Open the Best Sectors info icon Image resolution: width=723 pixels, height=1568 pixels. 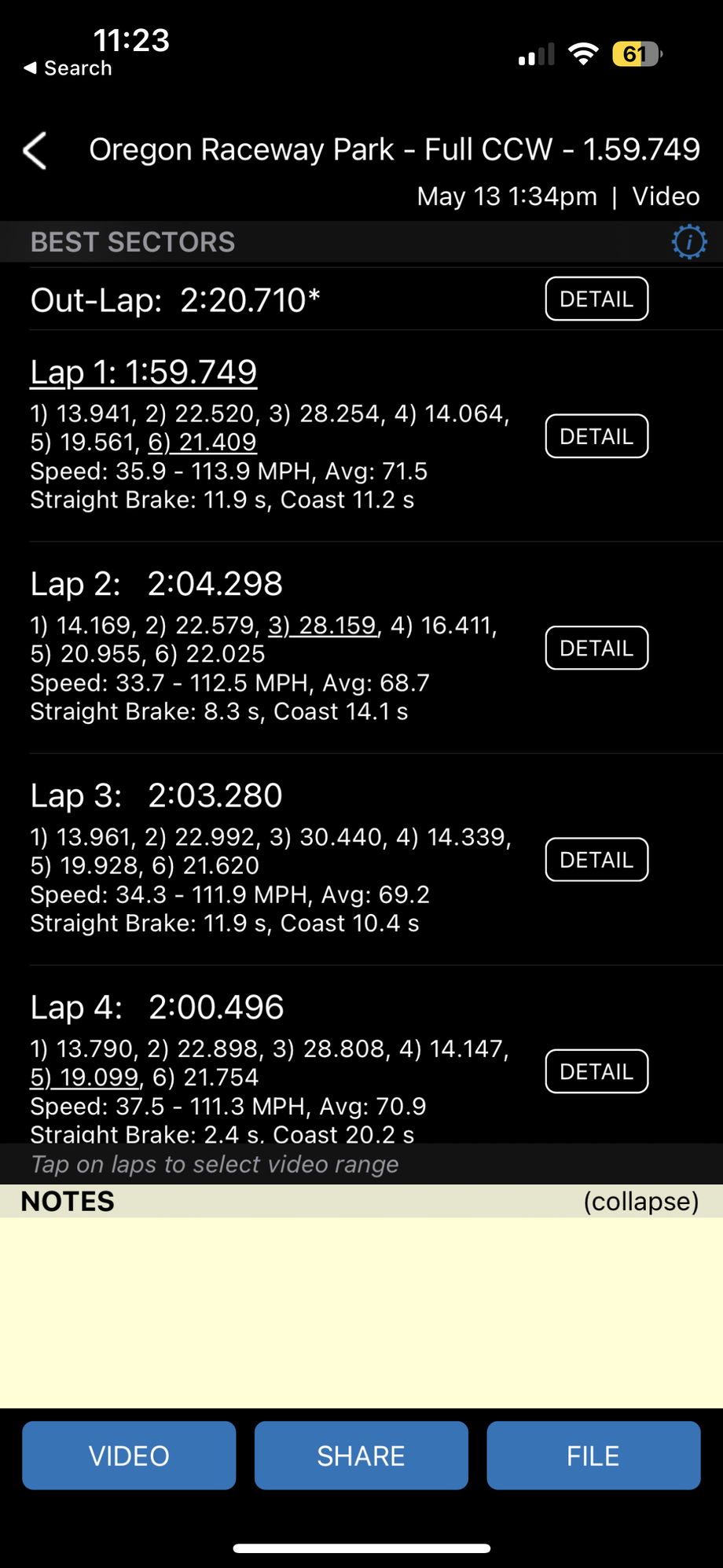688,242
